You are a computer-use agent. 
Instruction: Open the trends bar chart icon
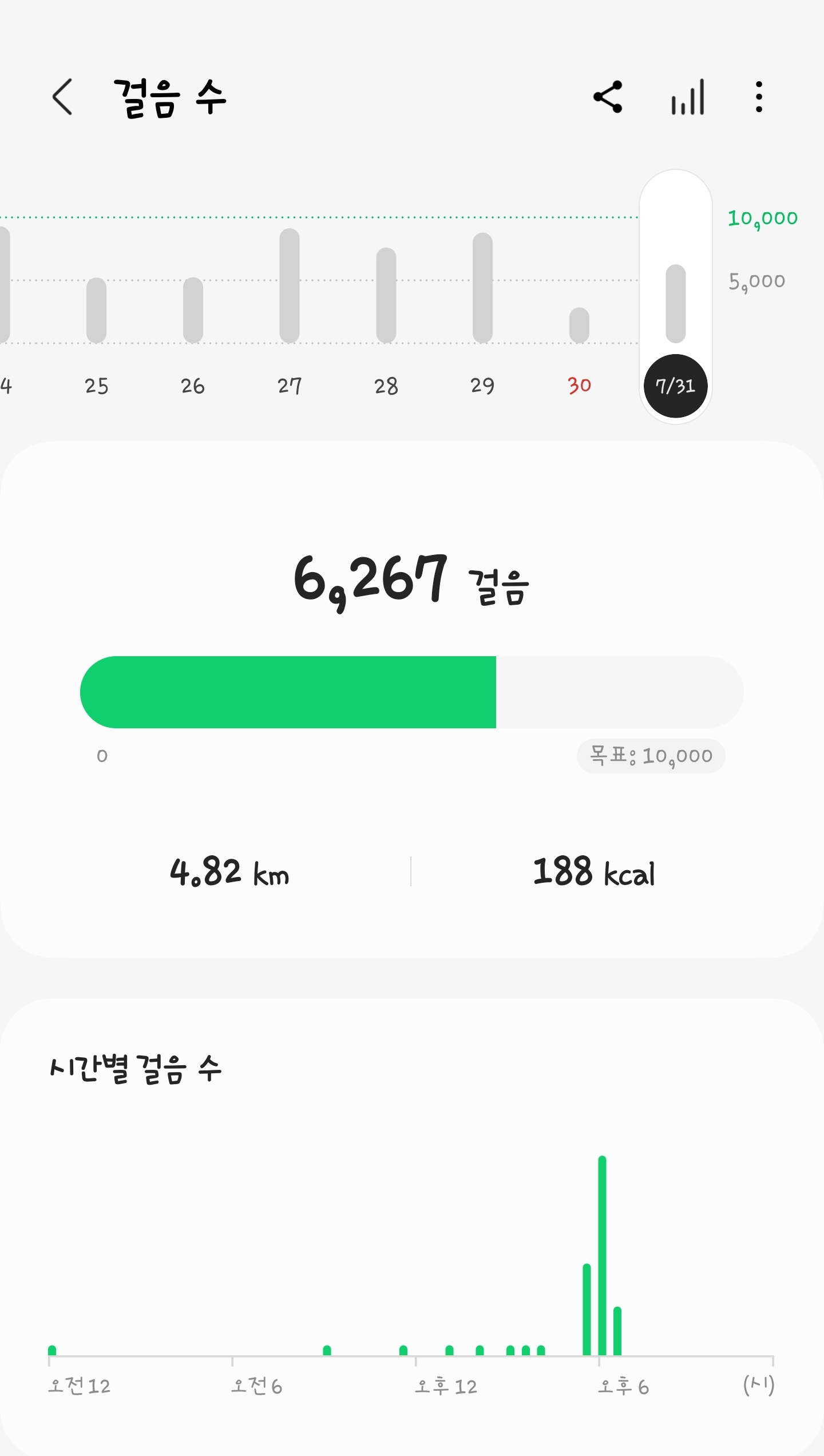pyautogui.click(x=687, y=97)
